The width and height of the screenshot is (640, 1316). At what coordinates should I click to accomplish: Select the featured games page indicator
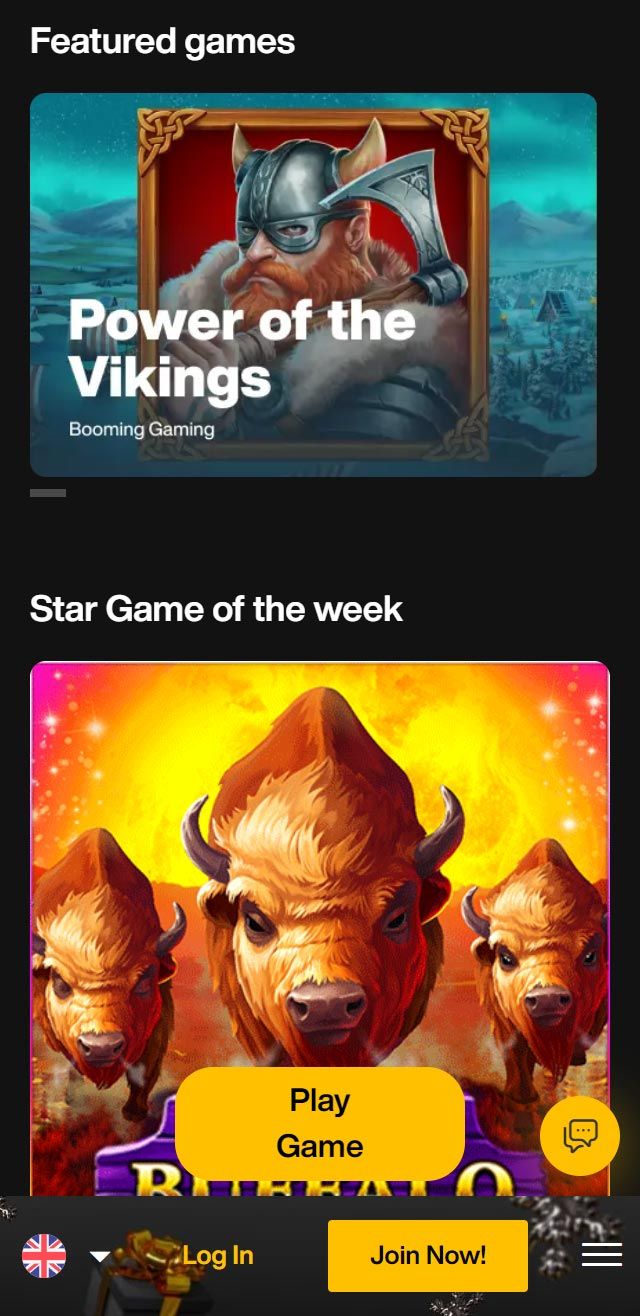(x=48, y=493)
